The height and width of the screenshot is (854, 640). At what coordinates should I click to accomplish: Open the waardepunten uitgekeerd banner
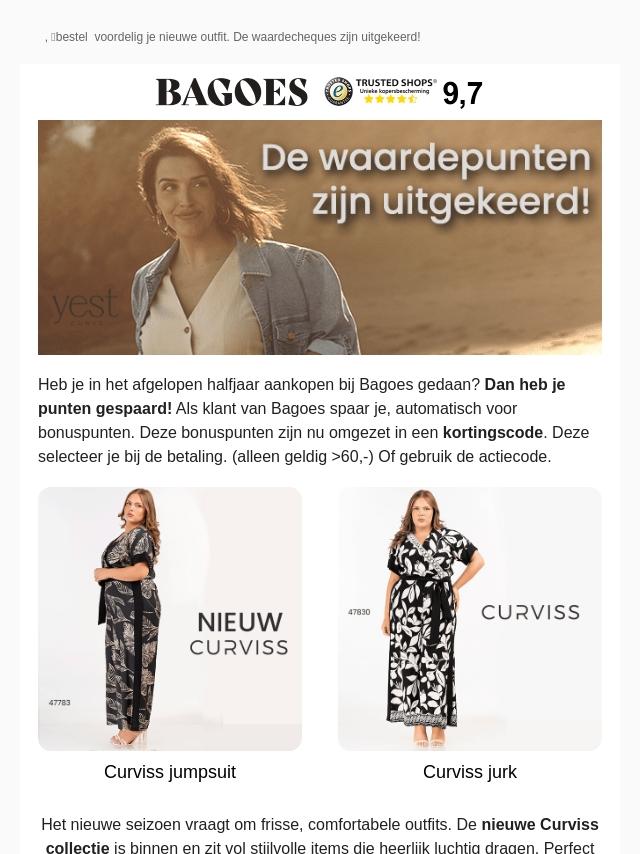pos(320,237)
